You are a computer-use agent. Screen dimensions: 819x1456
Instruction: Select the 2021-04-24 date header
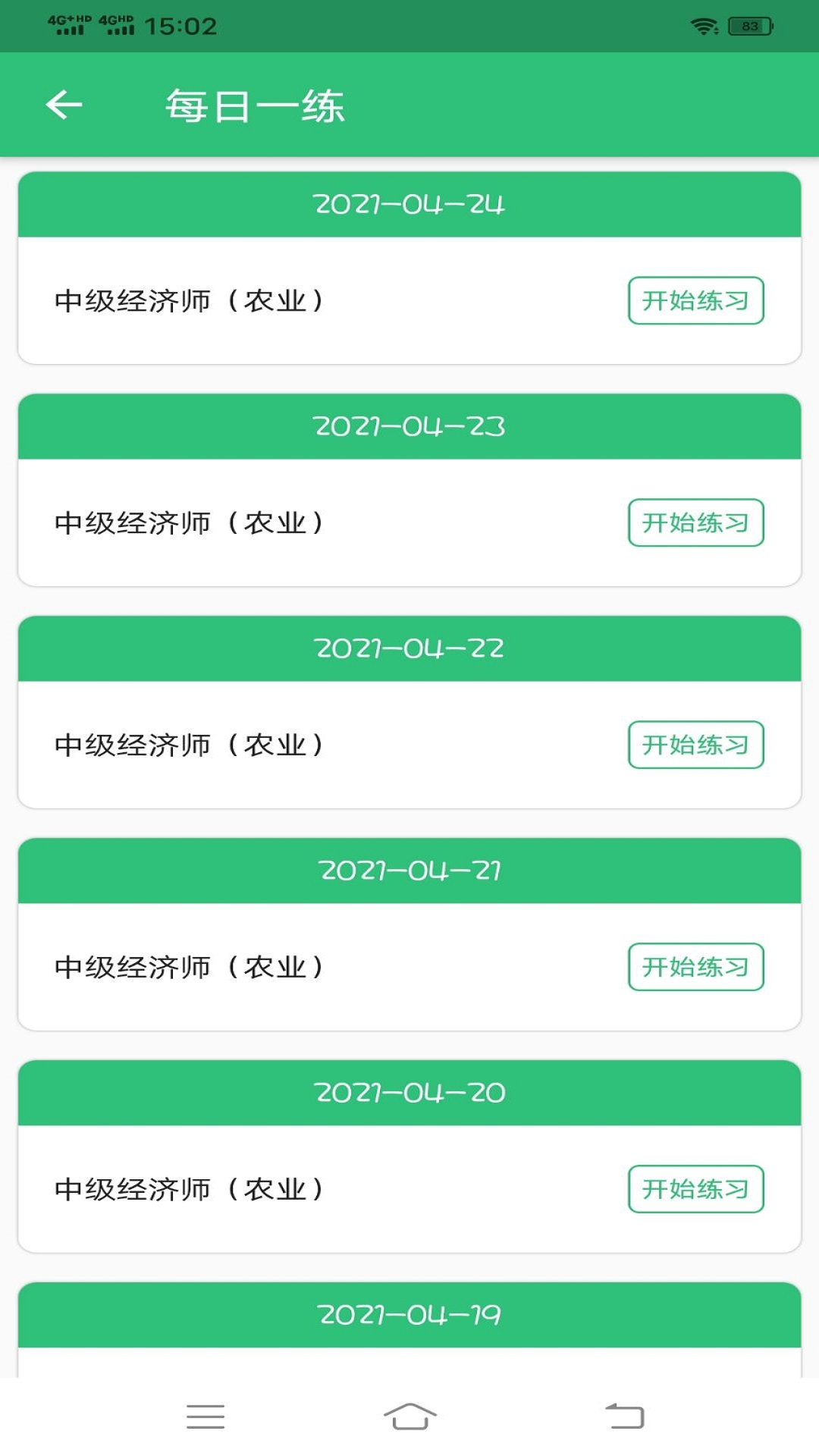coord(409,205)
